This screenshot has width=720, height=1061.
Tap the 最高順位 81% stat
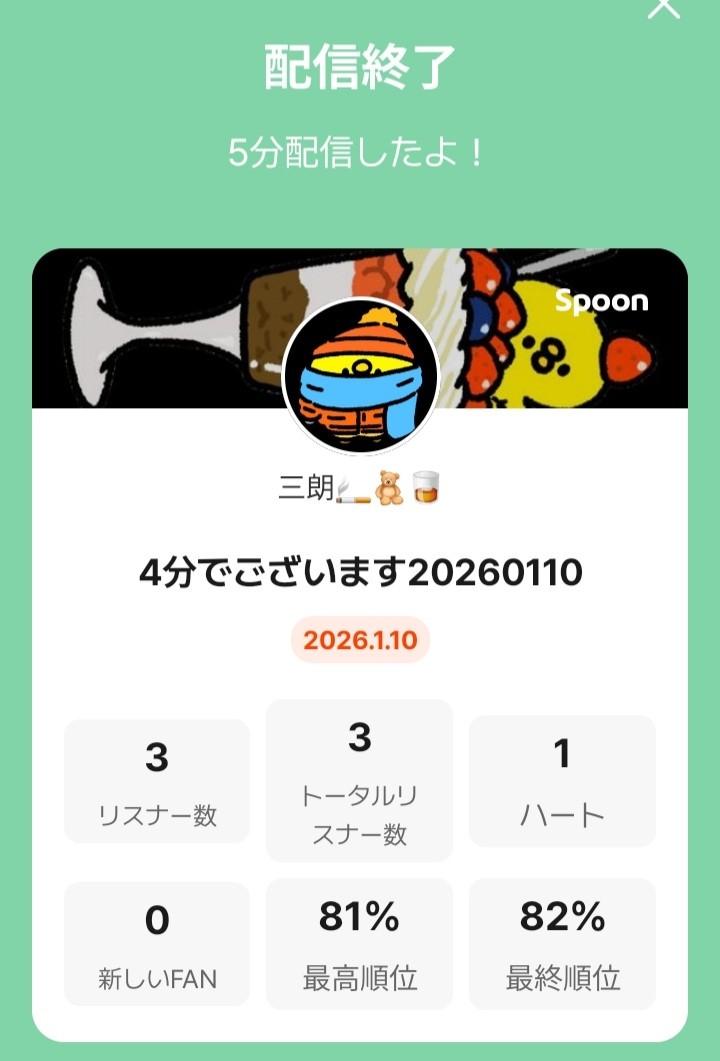359,943
